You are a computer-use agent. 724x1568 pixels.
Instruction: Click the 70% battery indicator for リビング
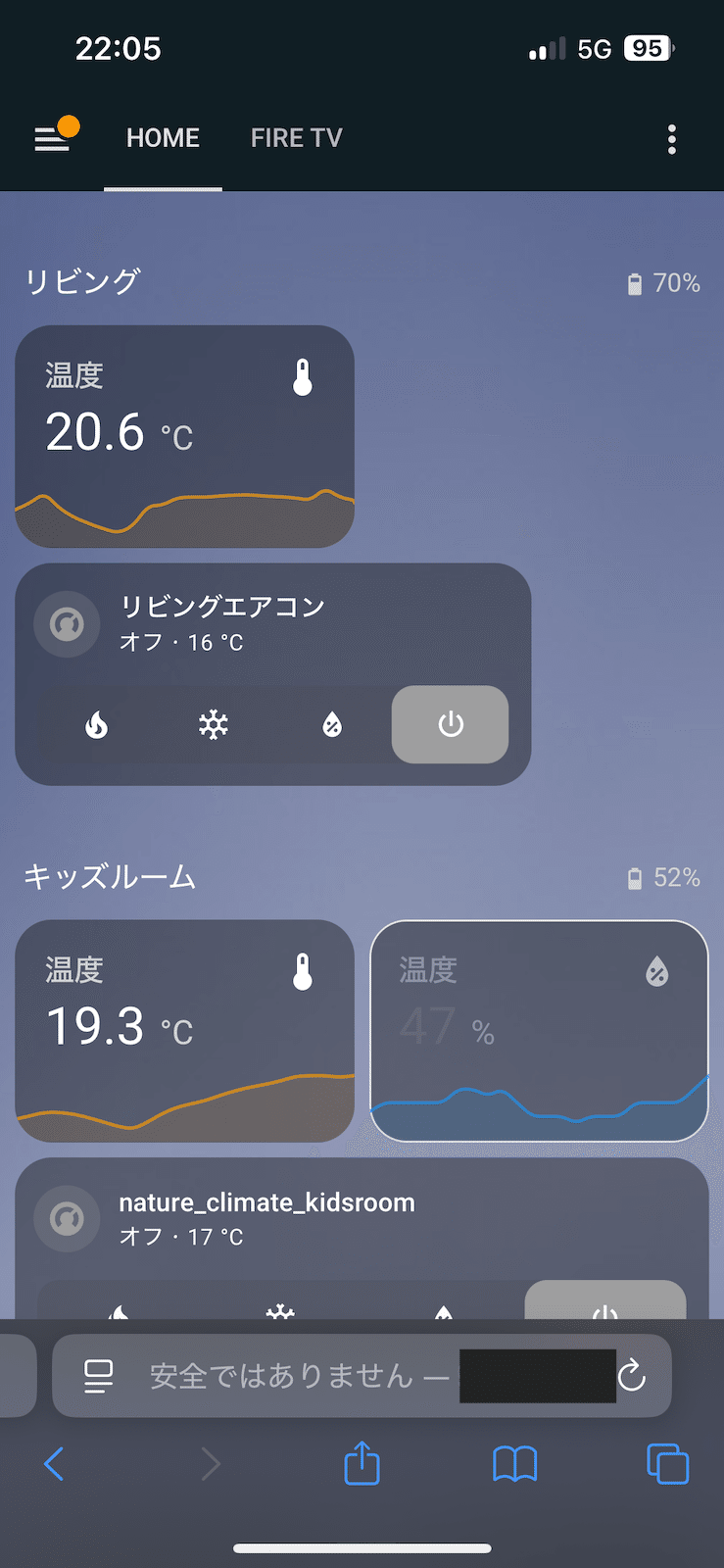663,283
